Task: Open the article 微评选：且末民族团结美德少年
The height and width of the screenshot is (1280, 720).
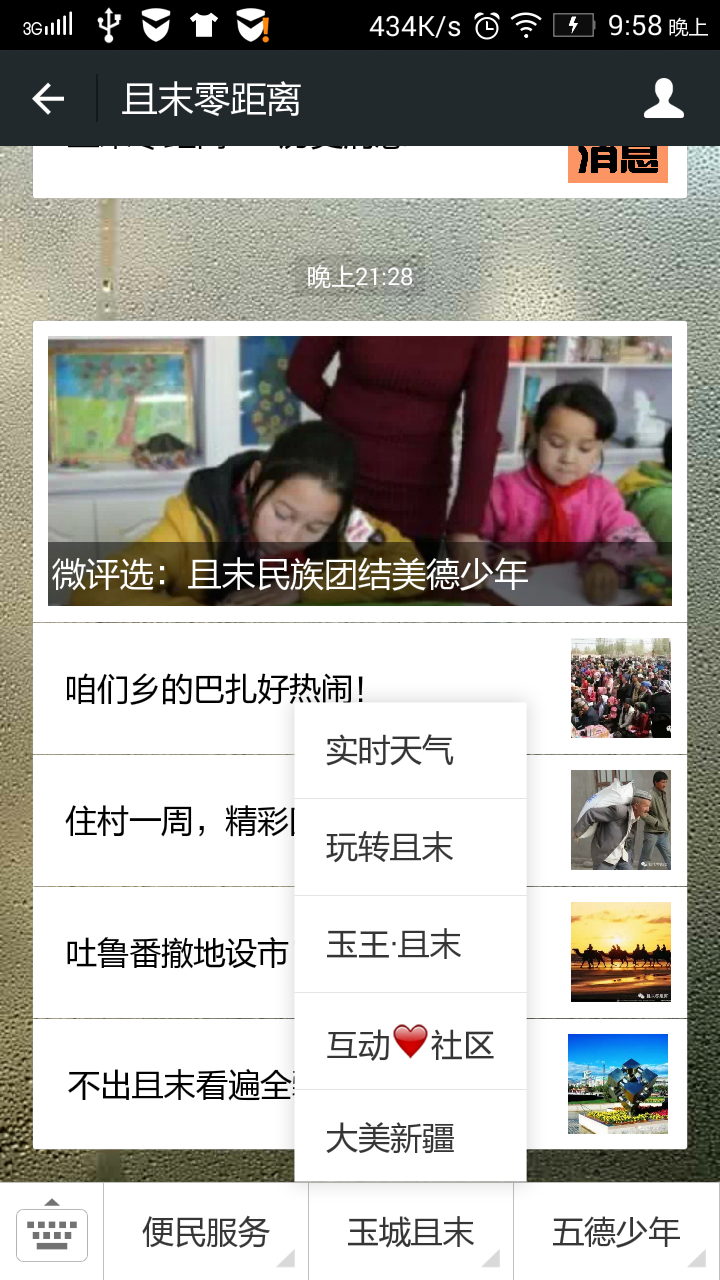Action: click(x=360, y=470)
